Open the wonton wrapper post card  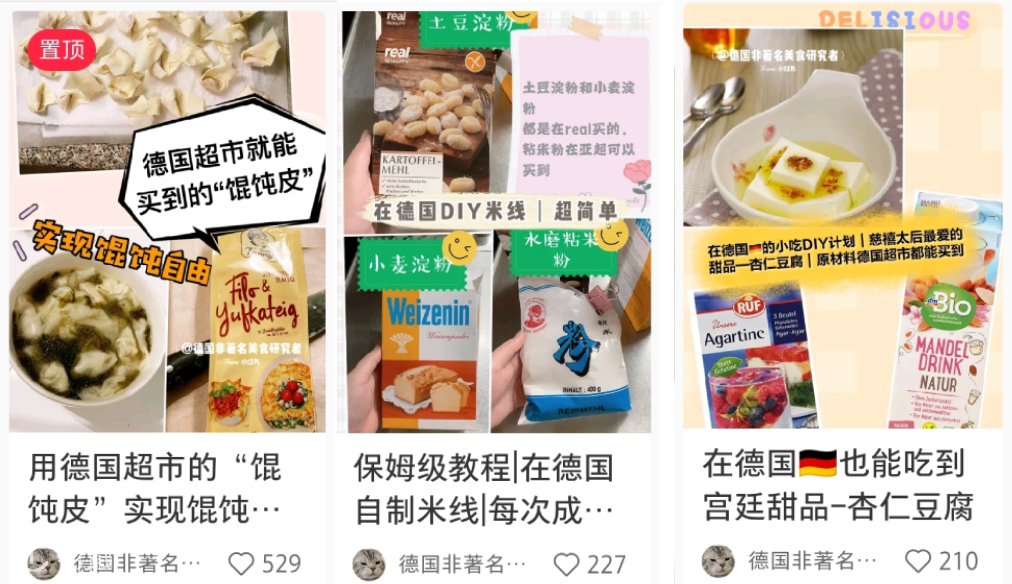pos(167,220)
